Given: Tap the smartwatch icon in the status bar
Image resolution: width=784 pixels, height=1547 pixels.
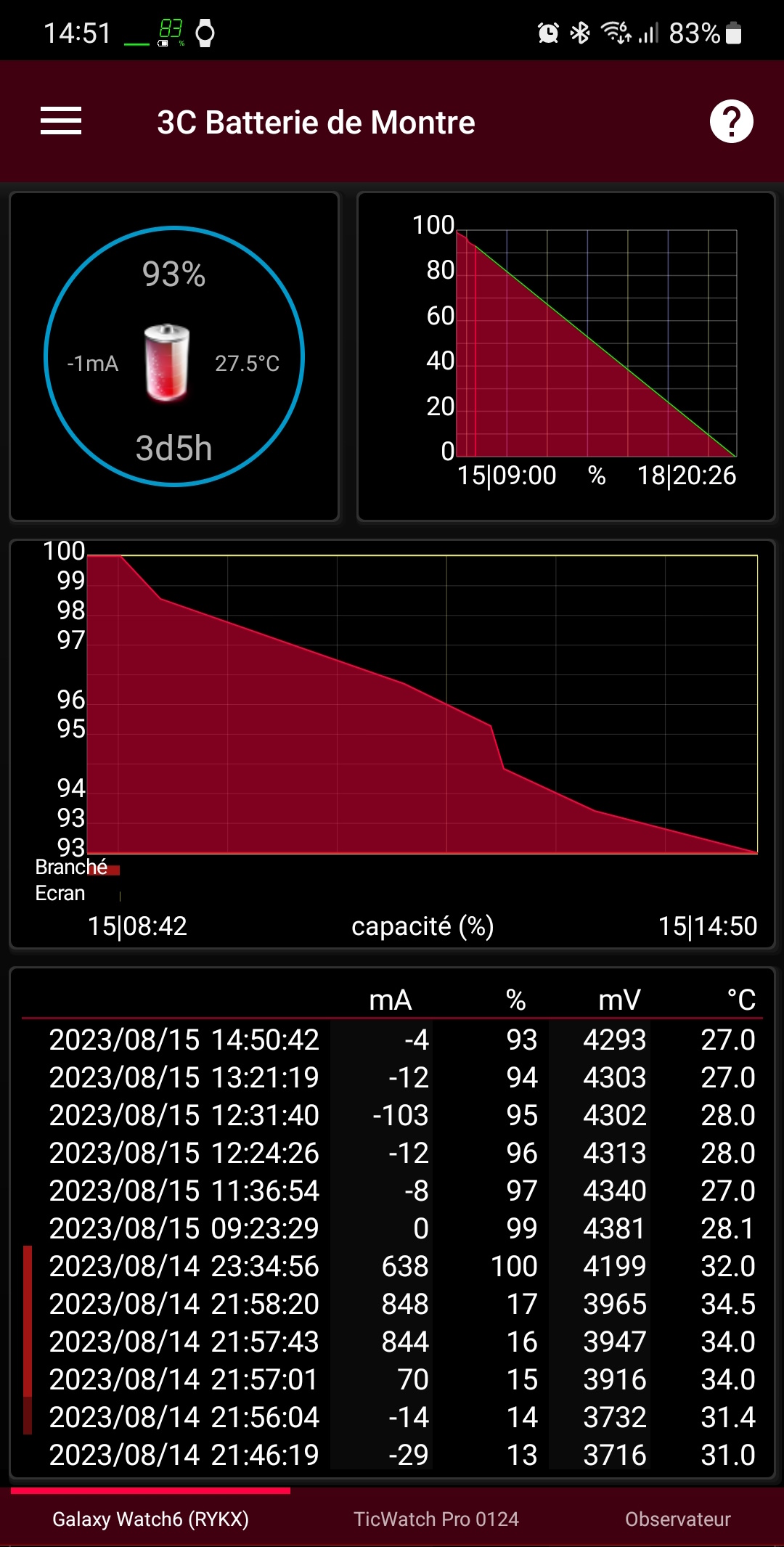Looking at the screenshot, I should click(x=205, y=34).
